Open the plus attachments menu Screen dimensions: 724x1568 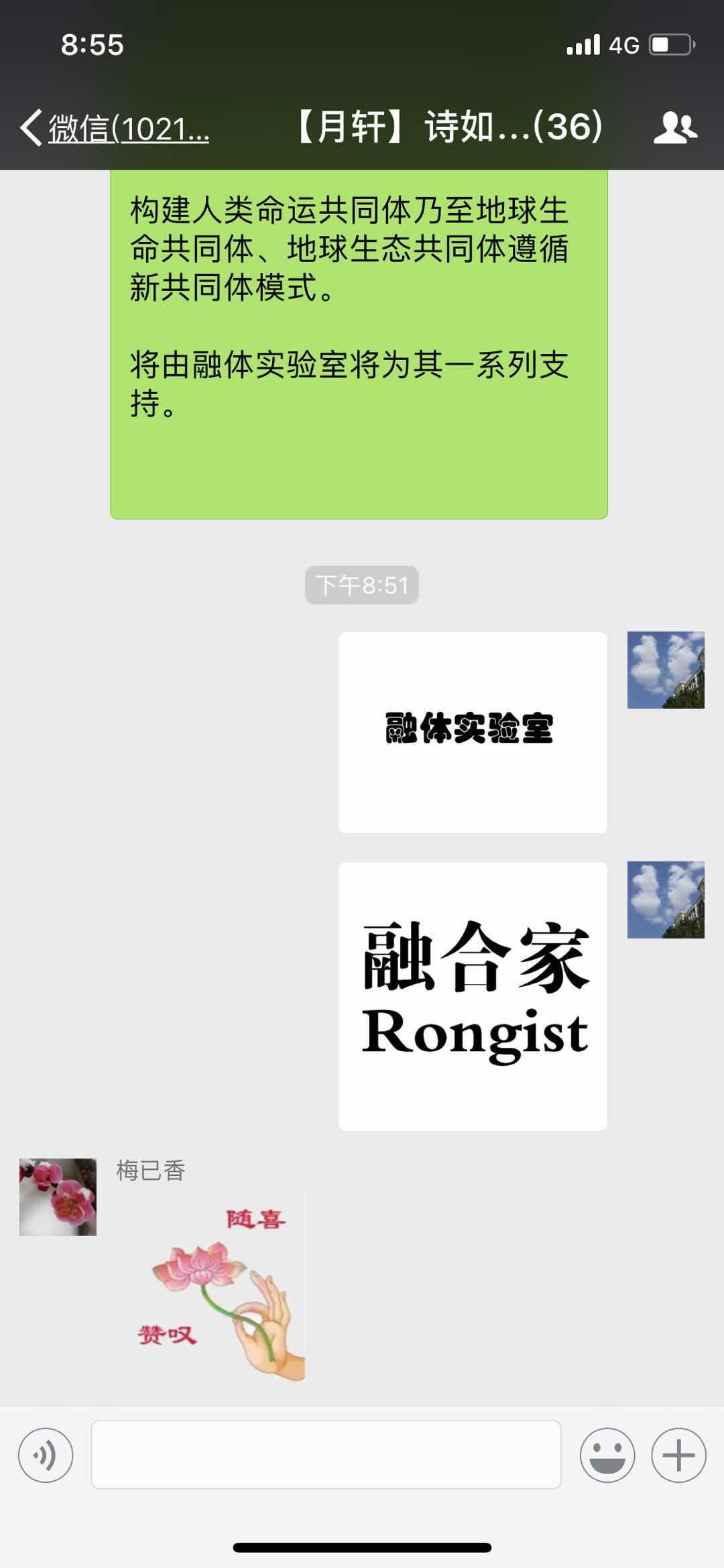coord(678,1455)
